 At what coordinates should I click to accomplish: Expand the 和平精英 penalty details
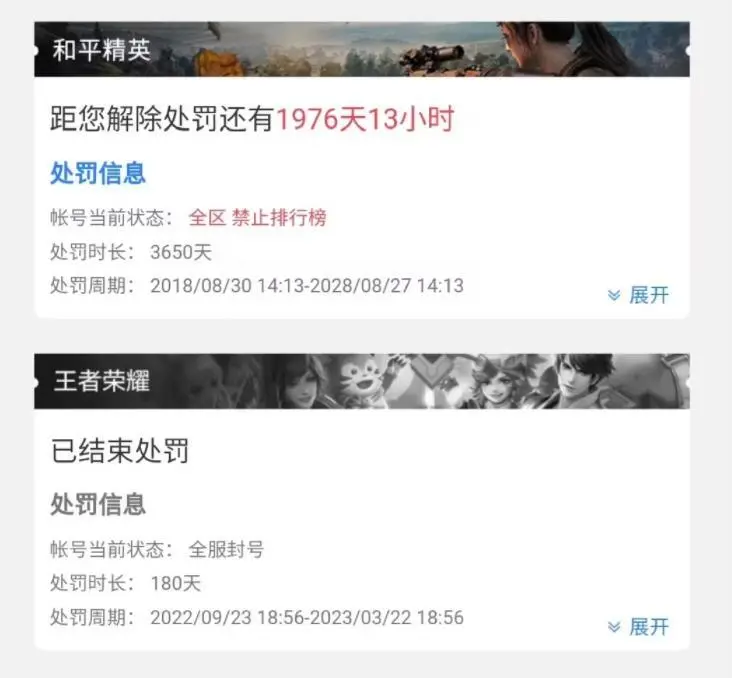coord(638,295)
